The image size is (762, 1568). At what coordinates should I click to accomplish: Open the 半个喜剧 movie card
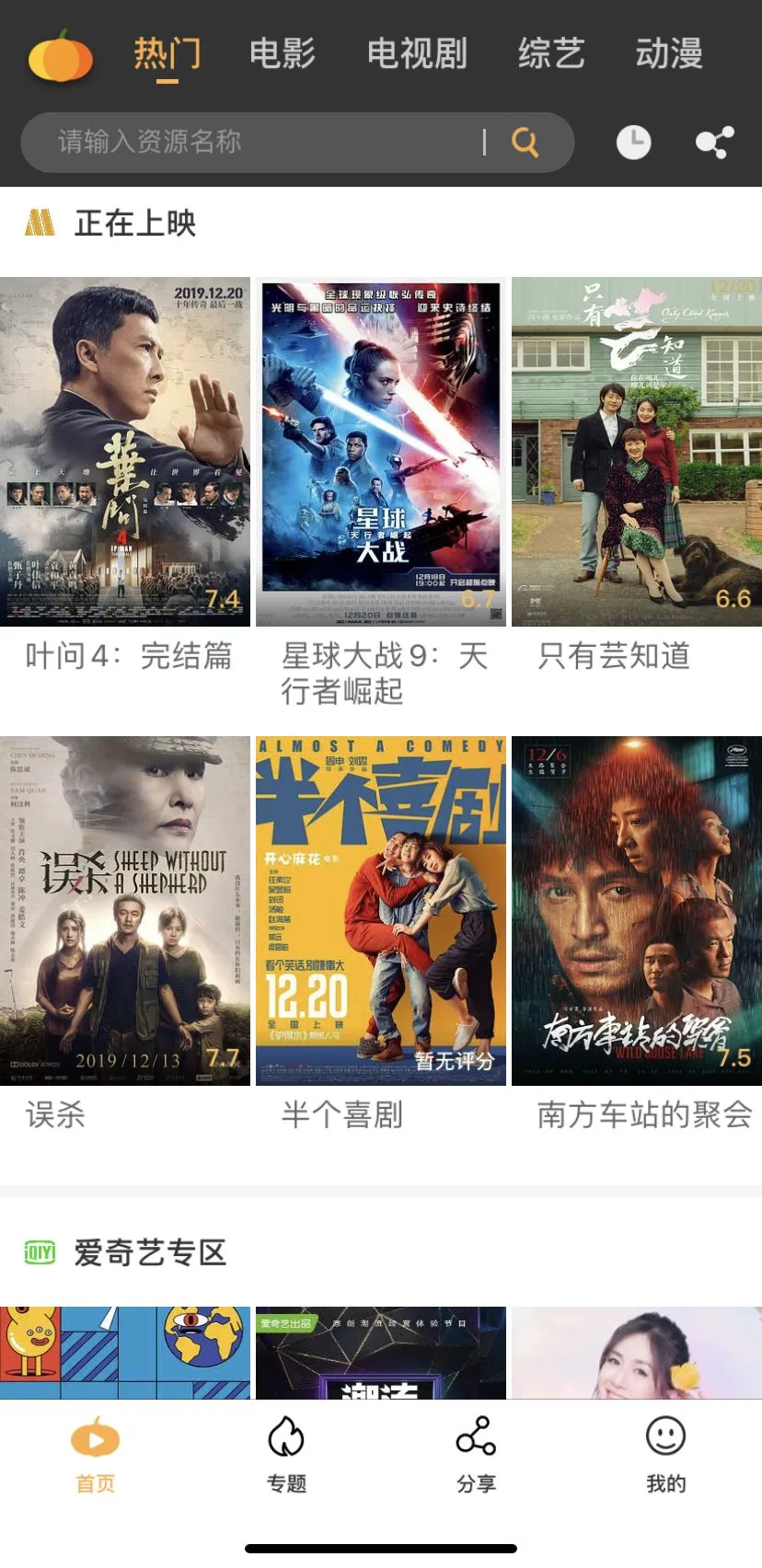click(x=381, y=911)
